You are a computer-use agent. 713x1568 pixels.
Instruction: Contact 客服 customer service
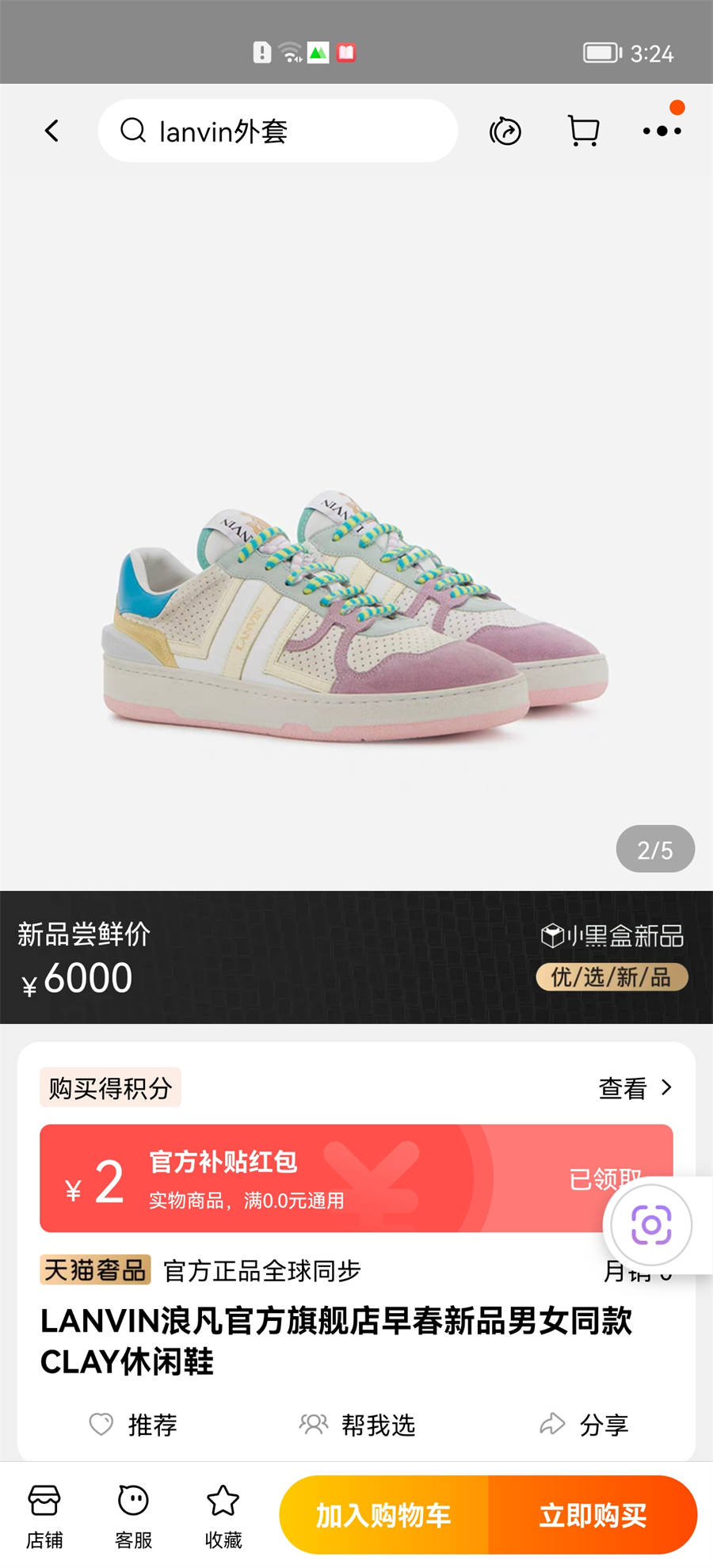click(133, 1516)
